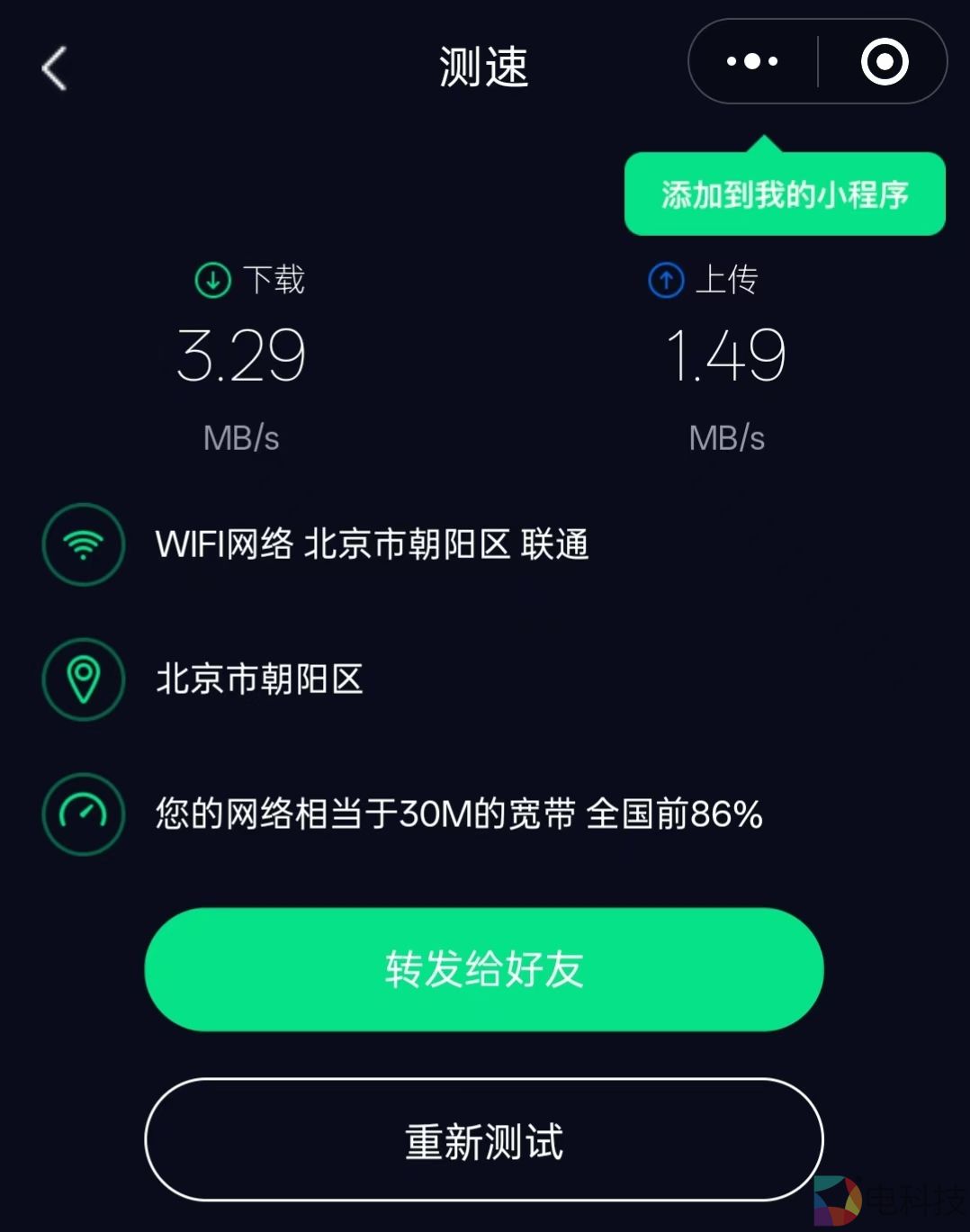The image size is (970, 1232).
Task: Click the speedometer gauge icon
Action: [x=83, y=814]
